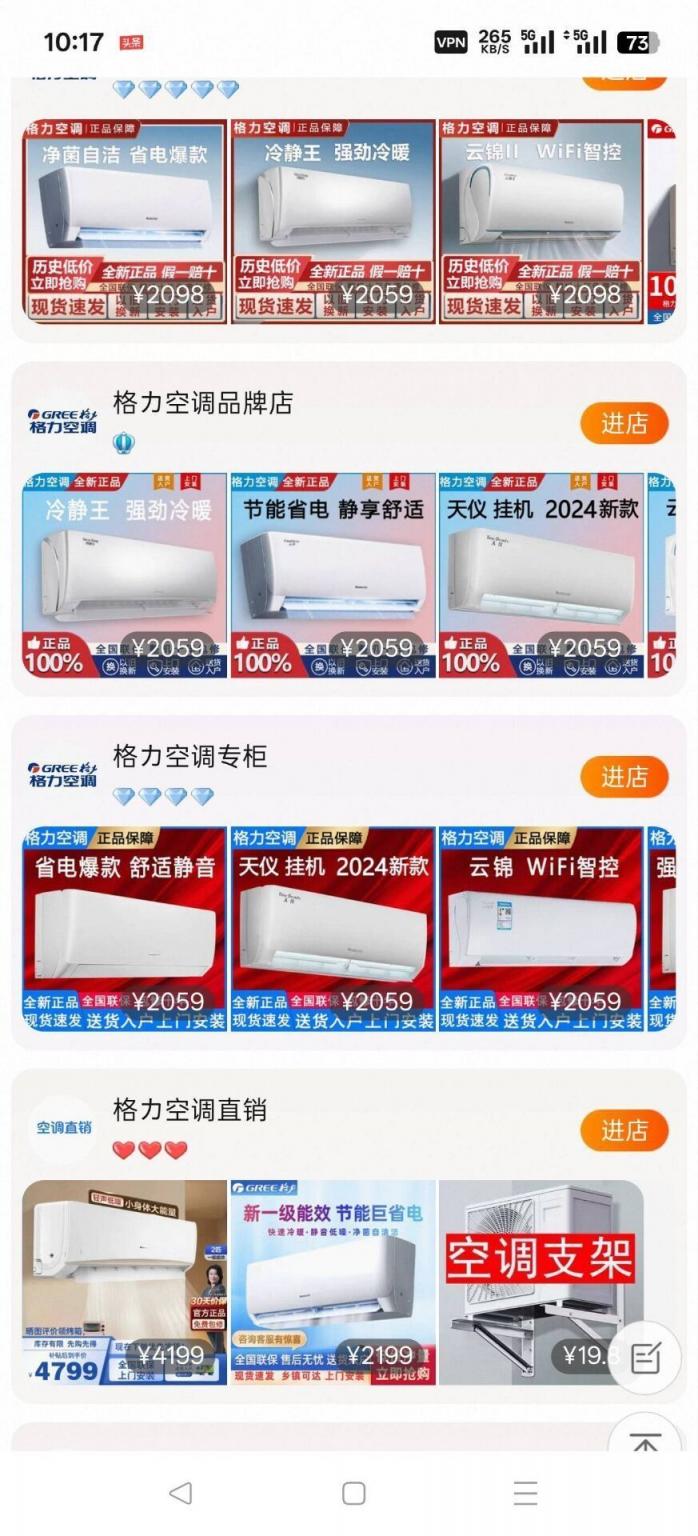
Task: Open 天仪 挂机 product in 格力空调专柜
Action: click(x=333, y=929)
